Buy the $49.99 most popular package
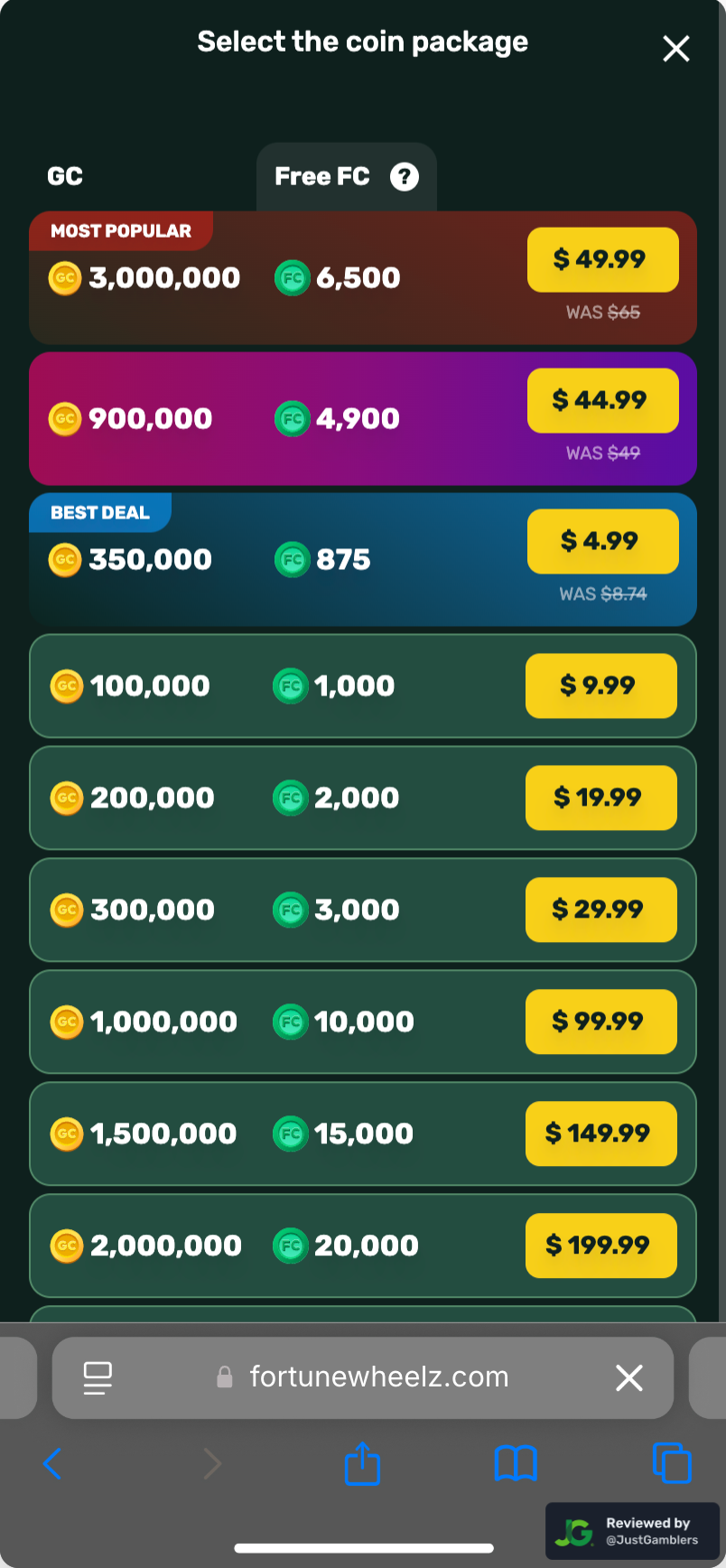Screen dimensions: 726x1568 (602, 259)
